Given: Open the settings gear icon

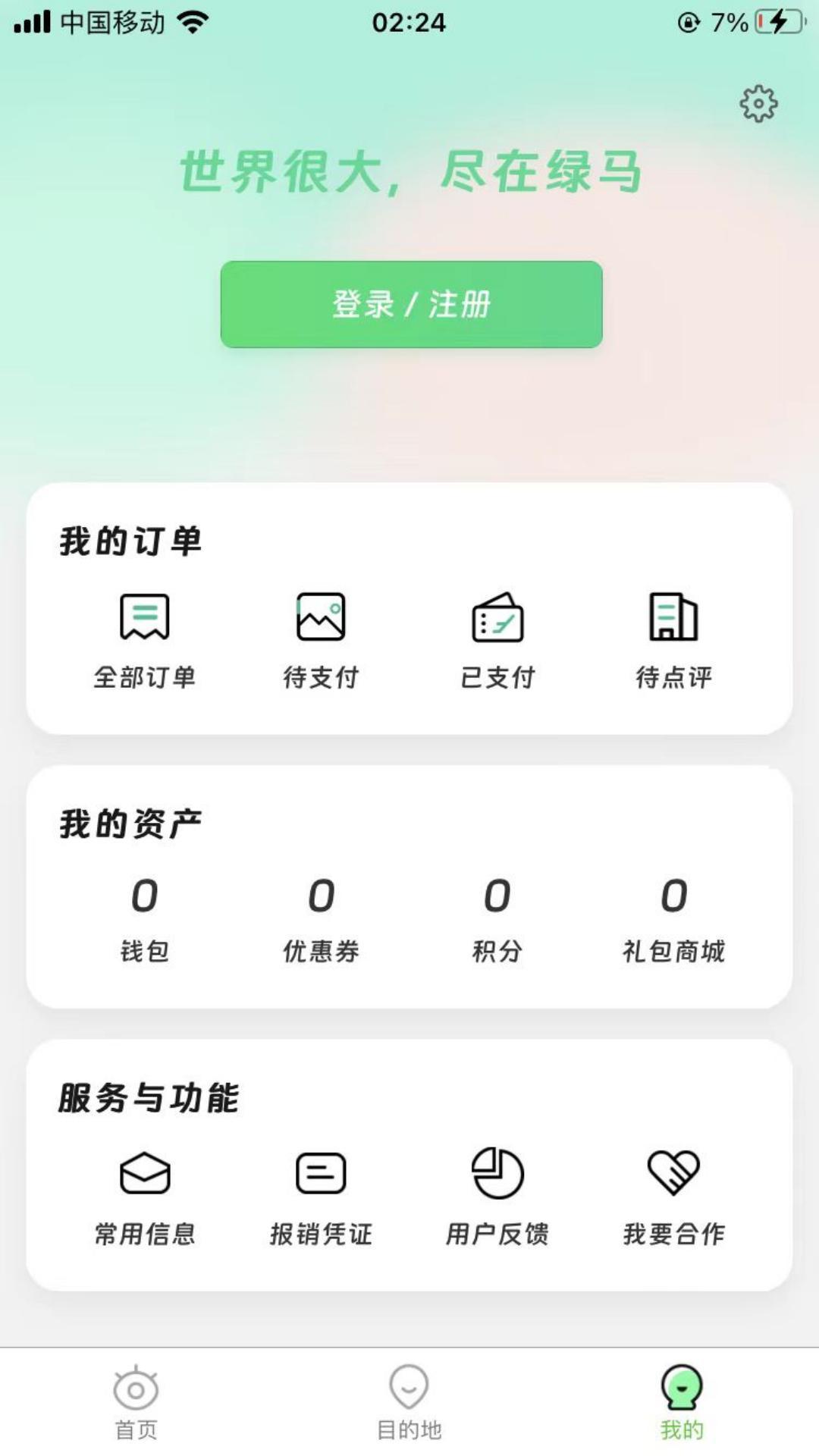Looking at the screenshot, I should (x=758, y=102).
